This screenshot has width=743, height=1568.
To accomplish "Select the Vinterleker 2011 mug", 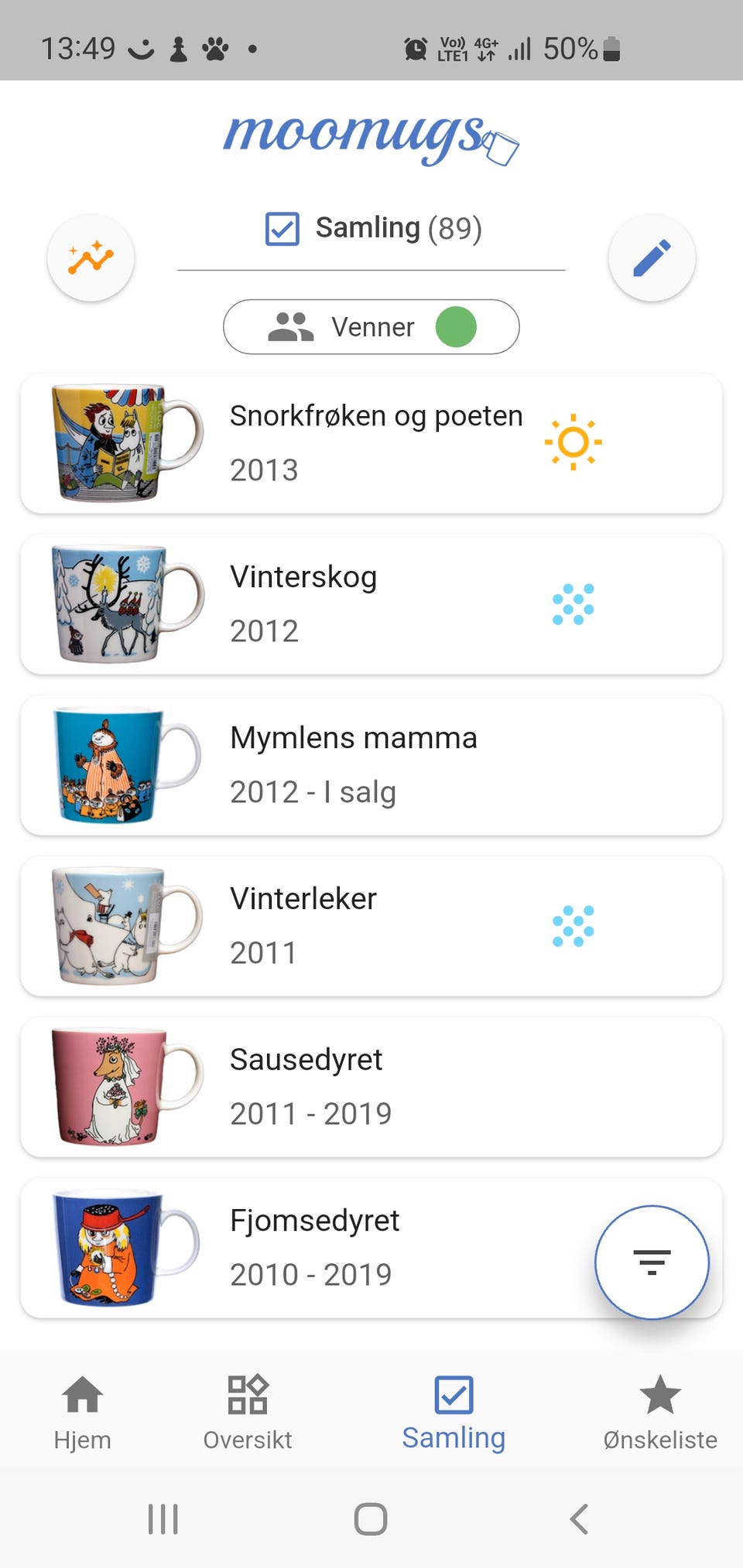I will tap(371, 926).
